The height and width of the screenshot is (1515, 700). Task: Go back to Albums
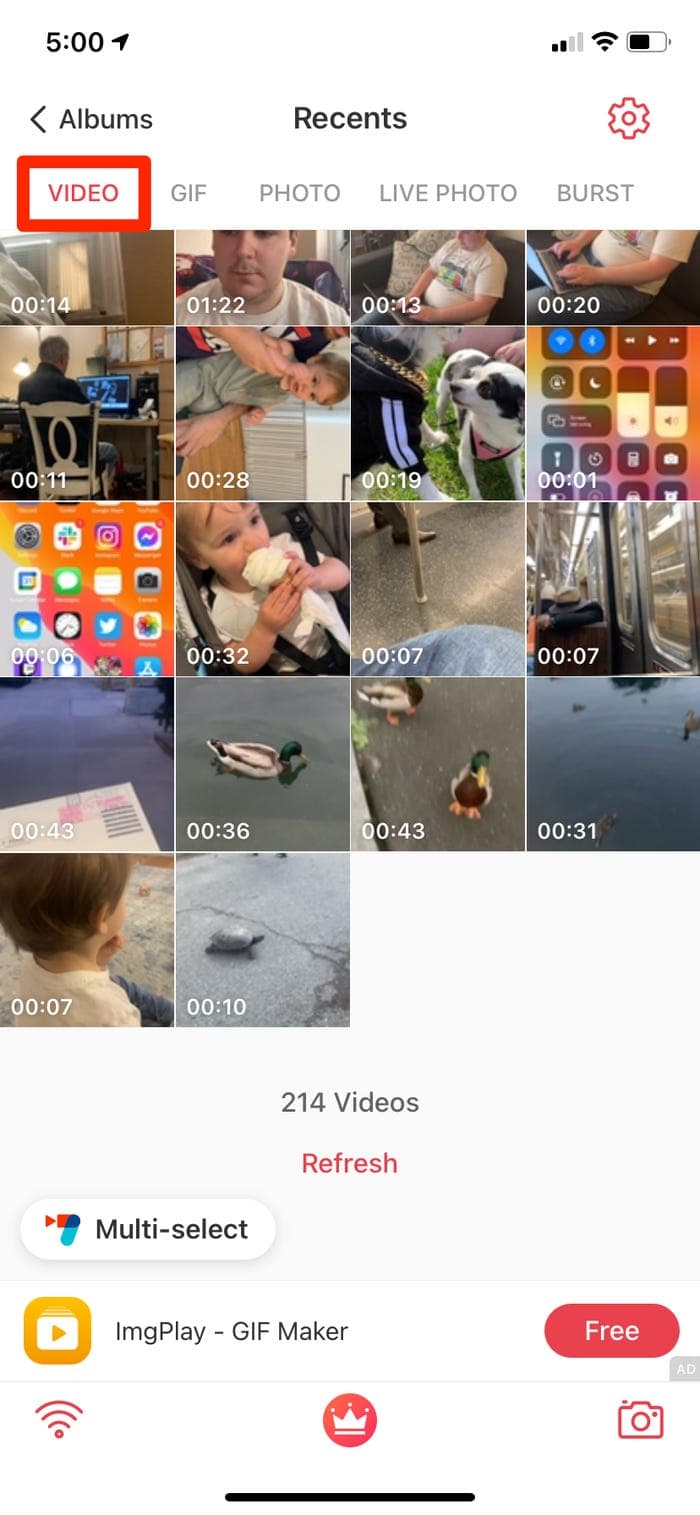tap(90, 119)
